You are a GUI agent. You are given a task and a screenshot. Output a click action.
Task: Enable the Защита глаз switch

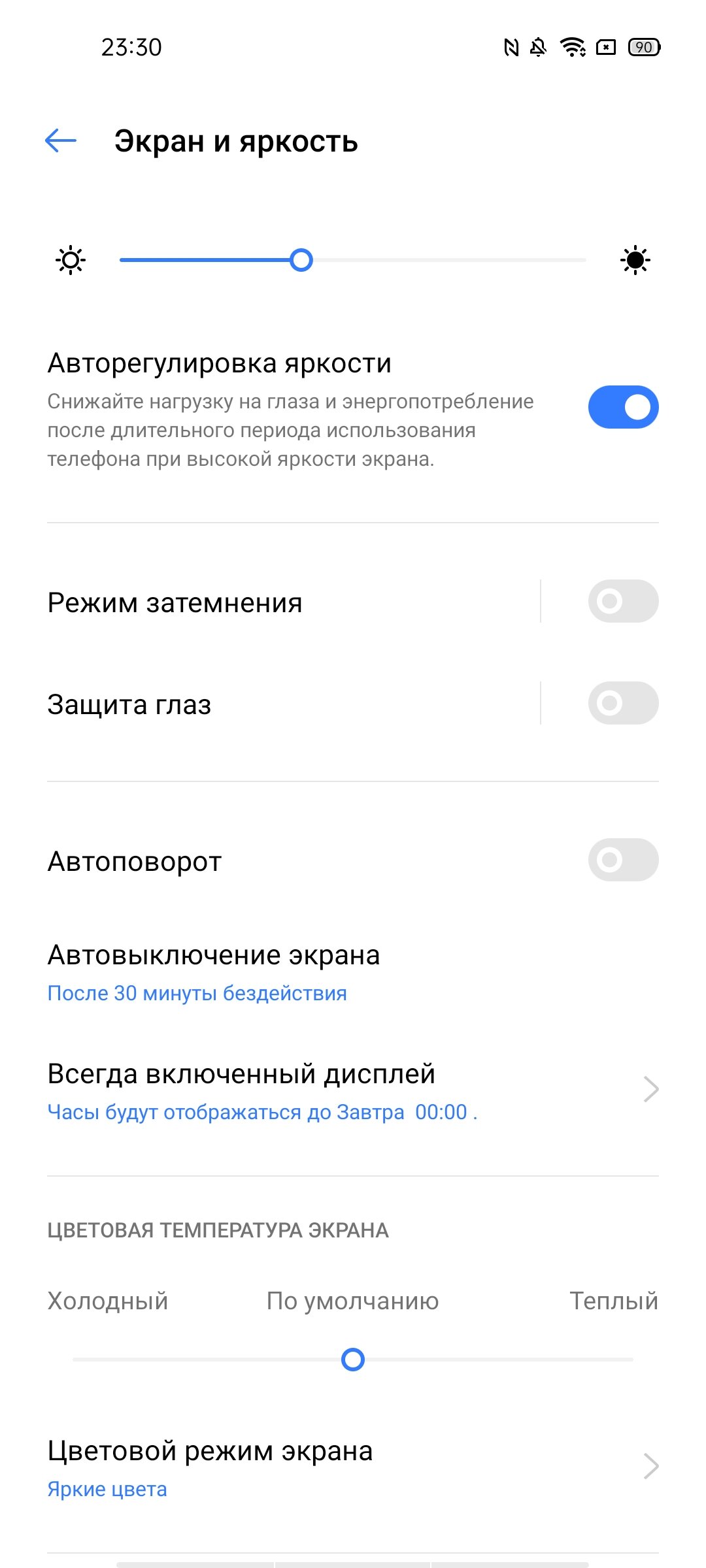coord(623,703)
